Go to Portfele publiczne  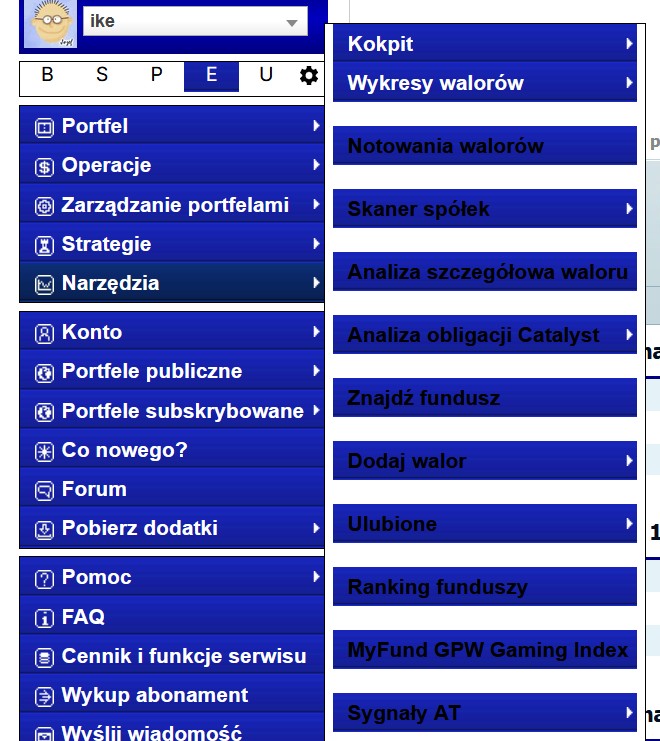pyautogui.click(x=172, y=371)
